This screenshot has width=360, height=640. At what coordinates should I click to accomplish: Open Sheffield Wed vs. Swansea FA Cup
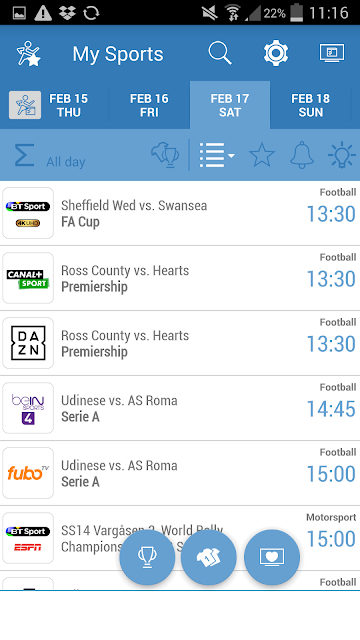pos(180,213)
